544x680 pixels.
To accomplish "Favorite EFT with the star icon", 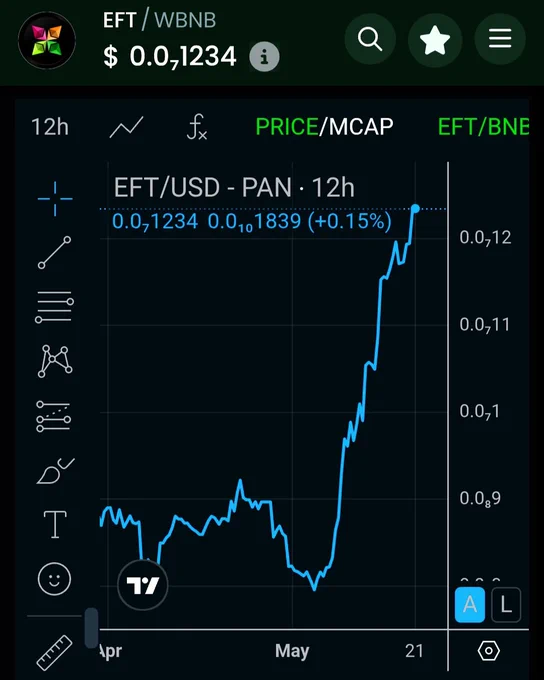I will coord(435,39).
